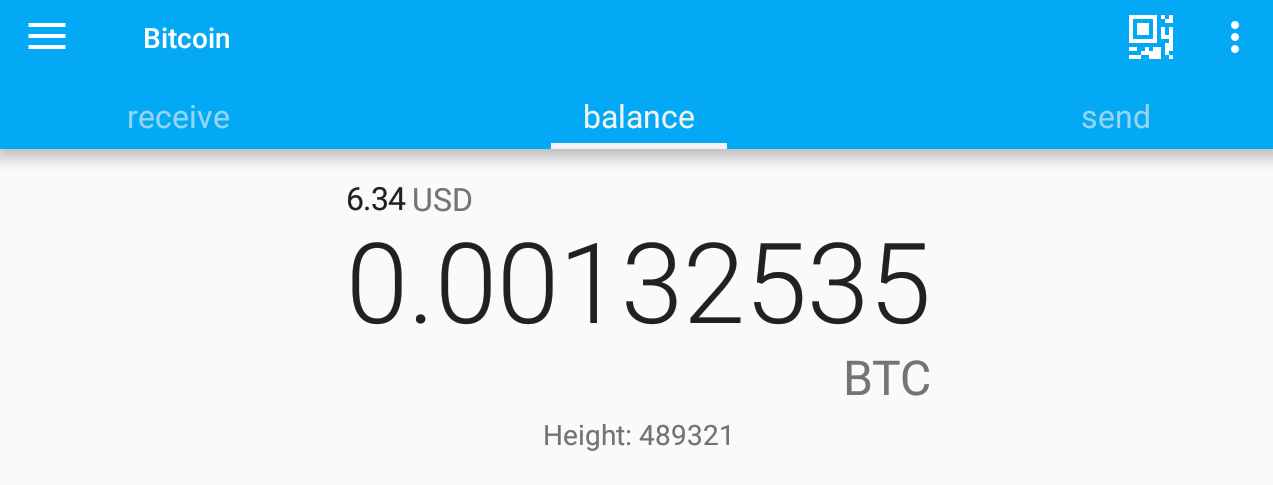The width and height of the screenshot is (1273, 485).
Task: Switch to the receive tab
Action: pos(178,118)
